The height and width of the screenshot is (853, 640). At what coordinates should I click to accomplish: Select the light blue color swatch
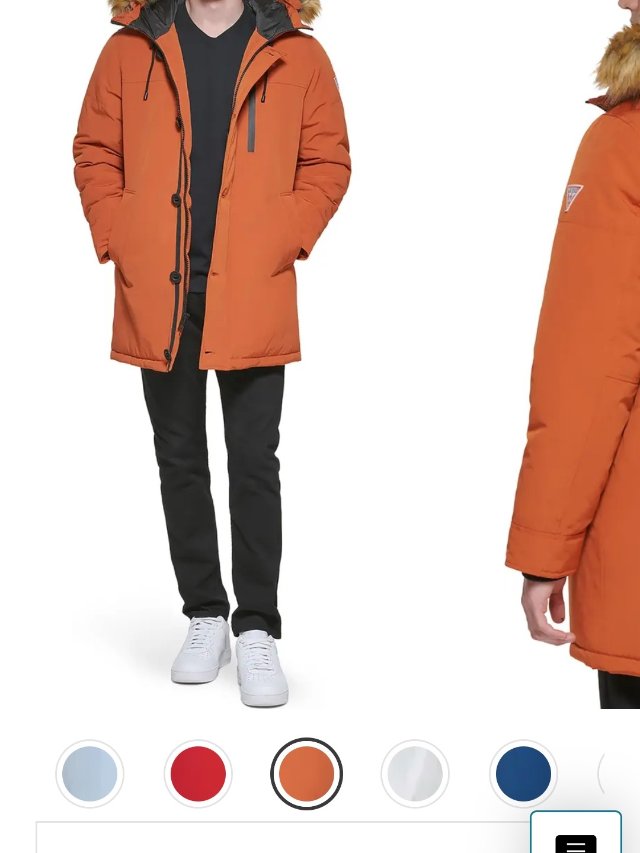[x=90, y=774]
